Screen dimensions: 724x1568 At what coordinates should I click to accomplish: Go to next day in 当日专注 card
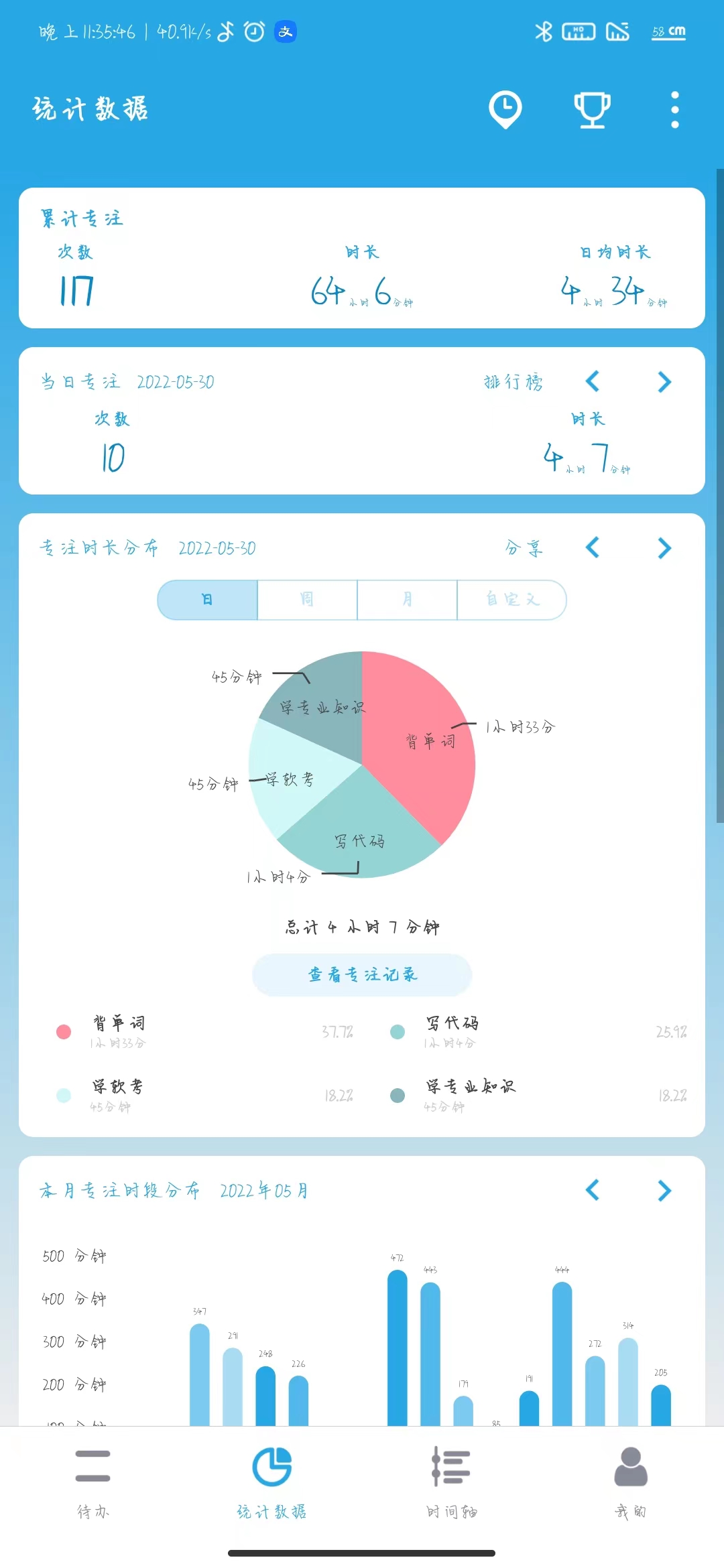(664, 382)
